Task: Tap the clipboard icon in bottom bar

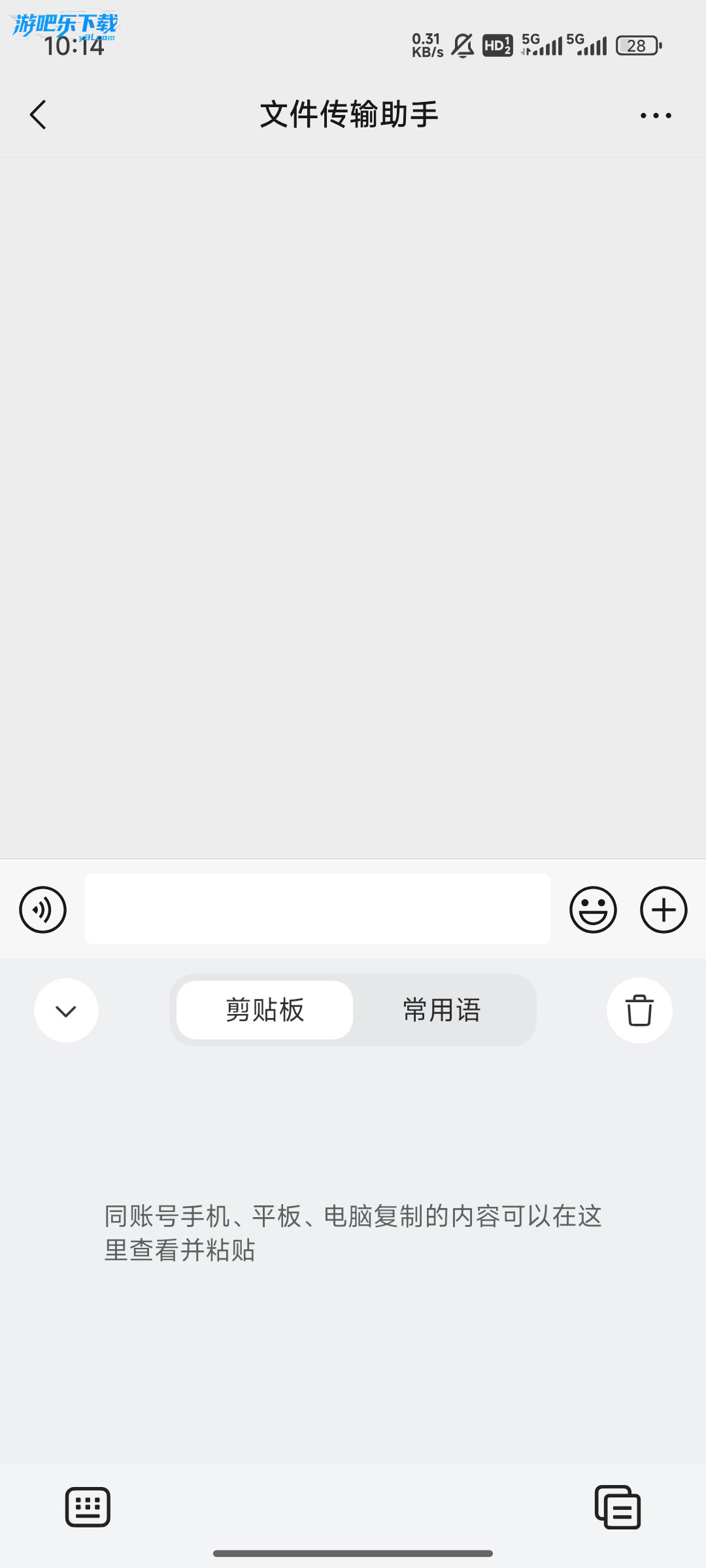Action: pyautogui.click(x=618, y=1507)
